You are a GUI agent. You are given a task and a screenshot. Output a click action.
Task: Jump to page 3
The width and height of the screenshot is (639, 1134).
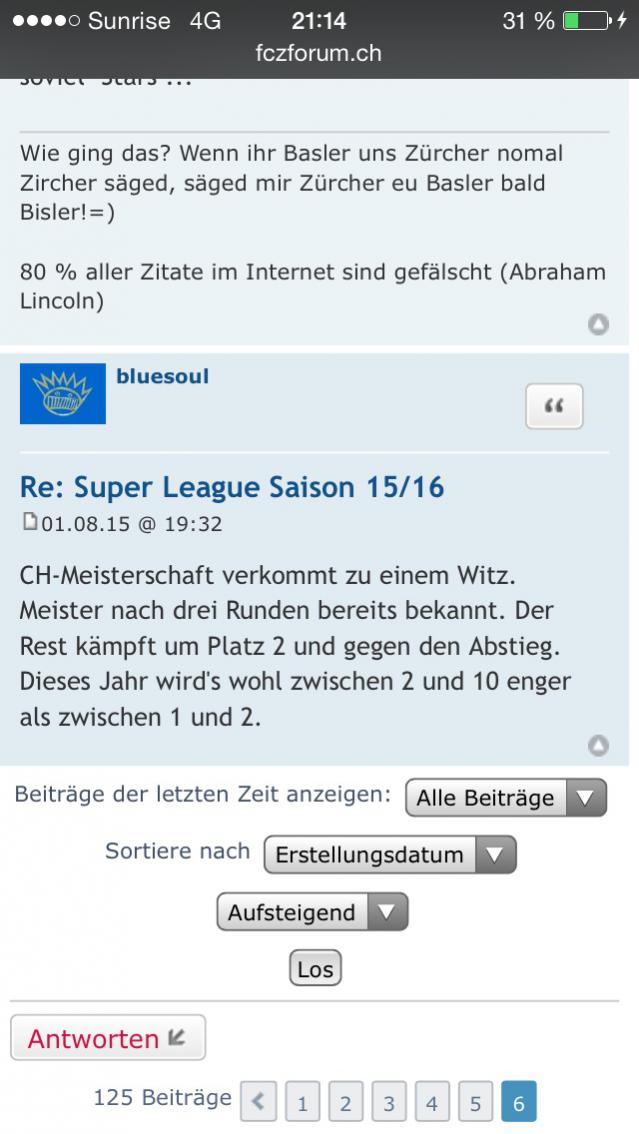coord(388,1103)
